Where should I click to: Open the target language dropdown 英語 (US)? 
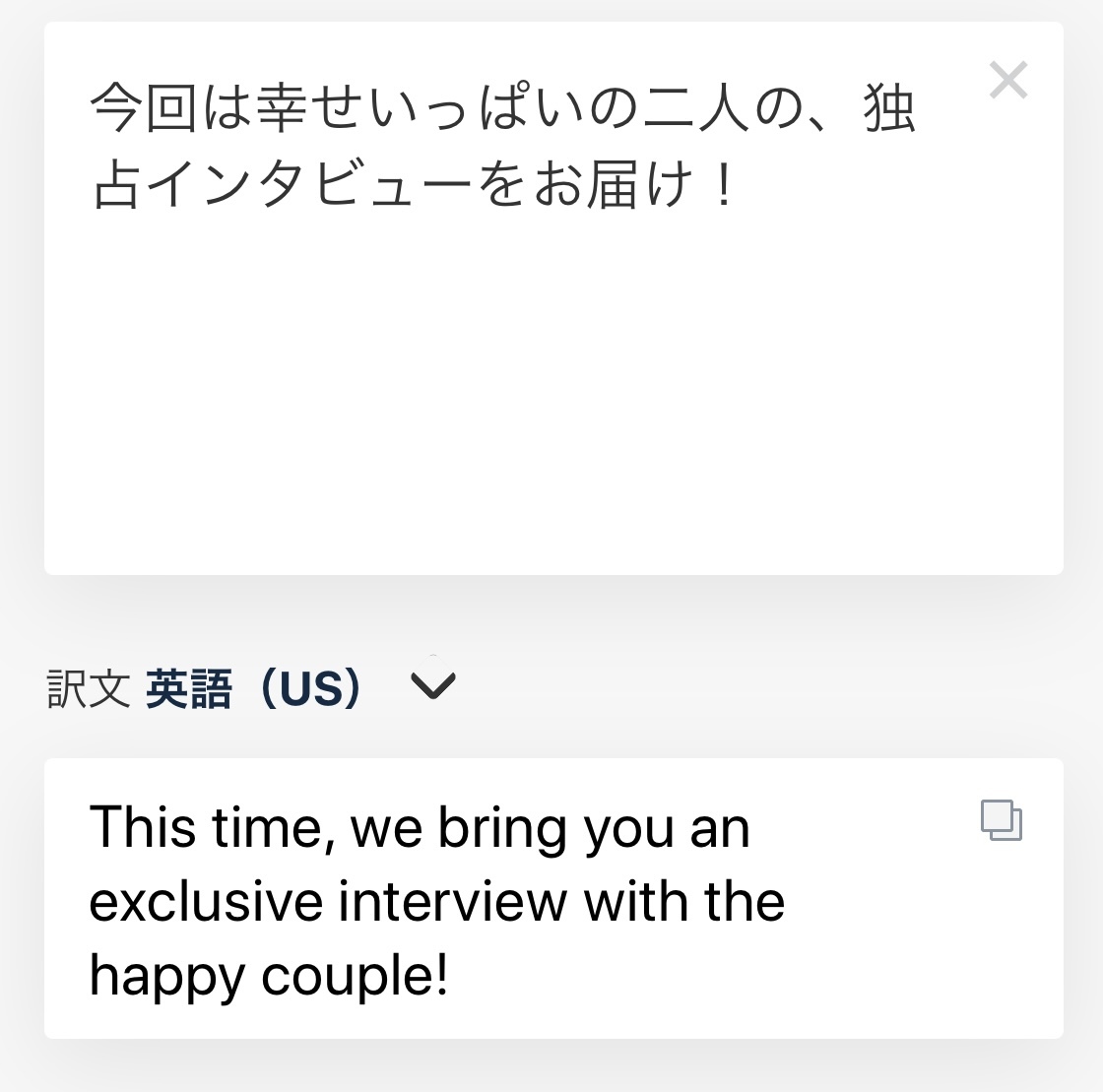[431, 685]
